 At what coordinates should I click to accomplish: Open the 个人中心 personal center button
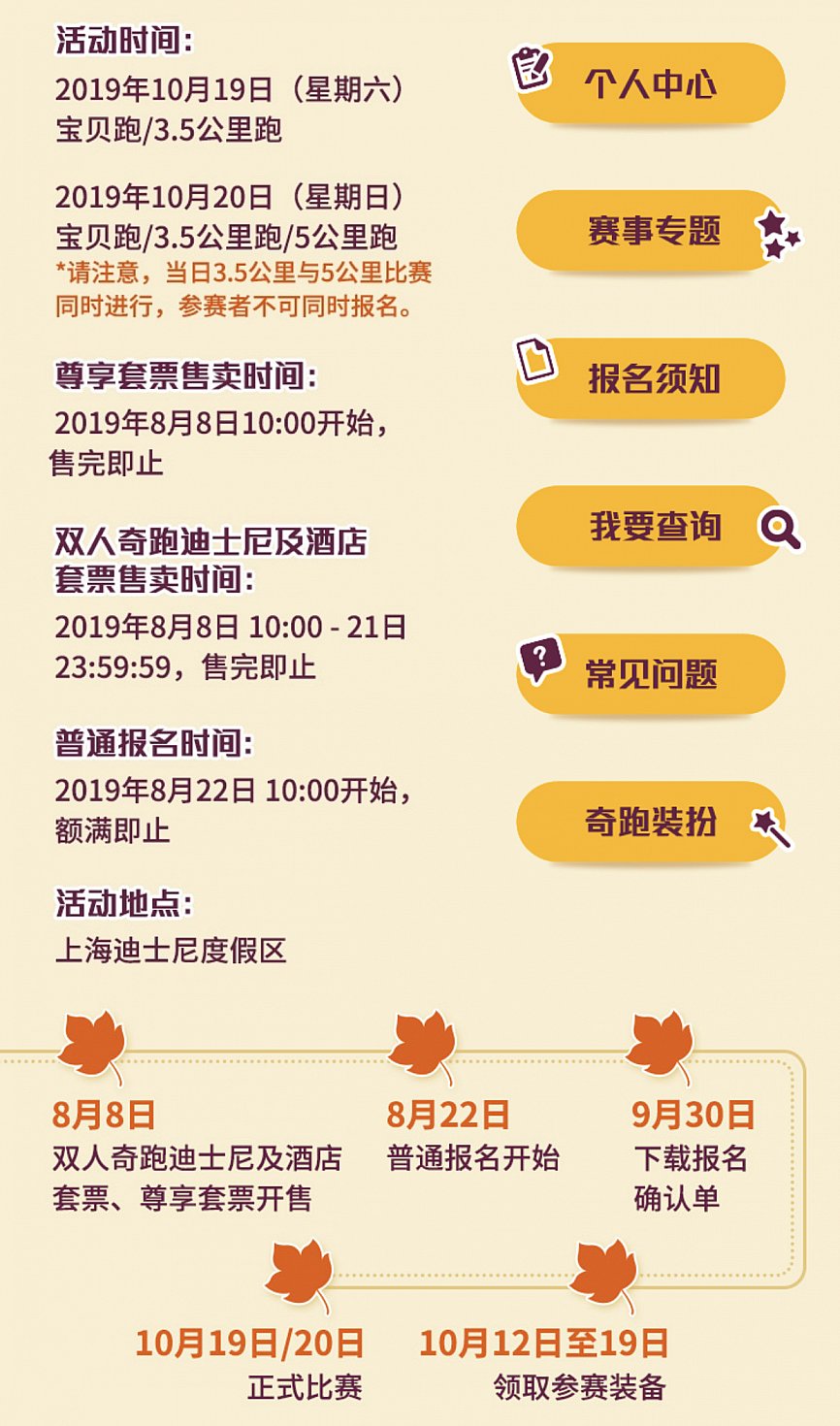tap(650, 84)
